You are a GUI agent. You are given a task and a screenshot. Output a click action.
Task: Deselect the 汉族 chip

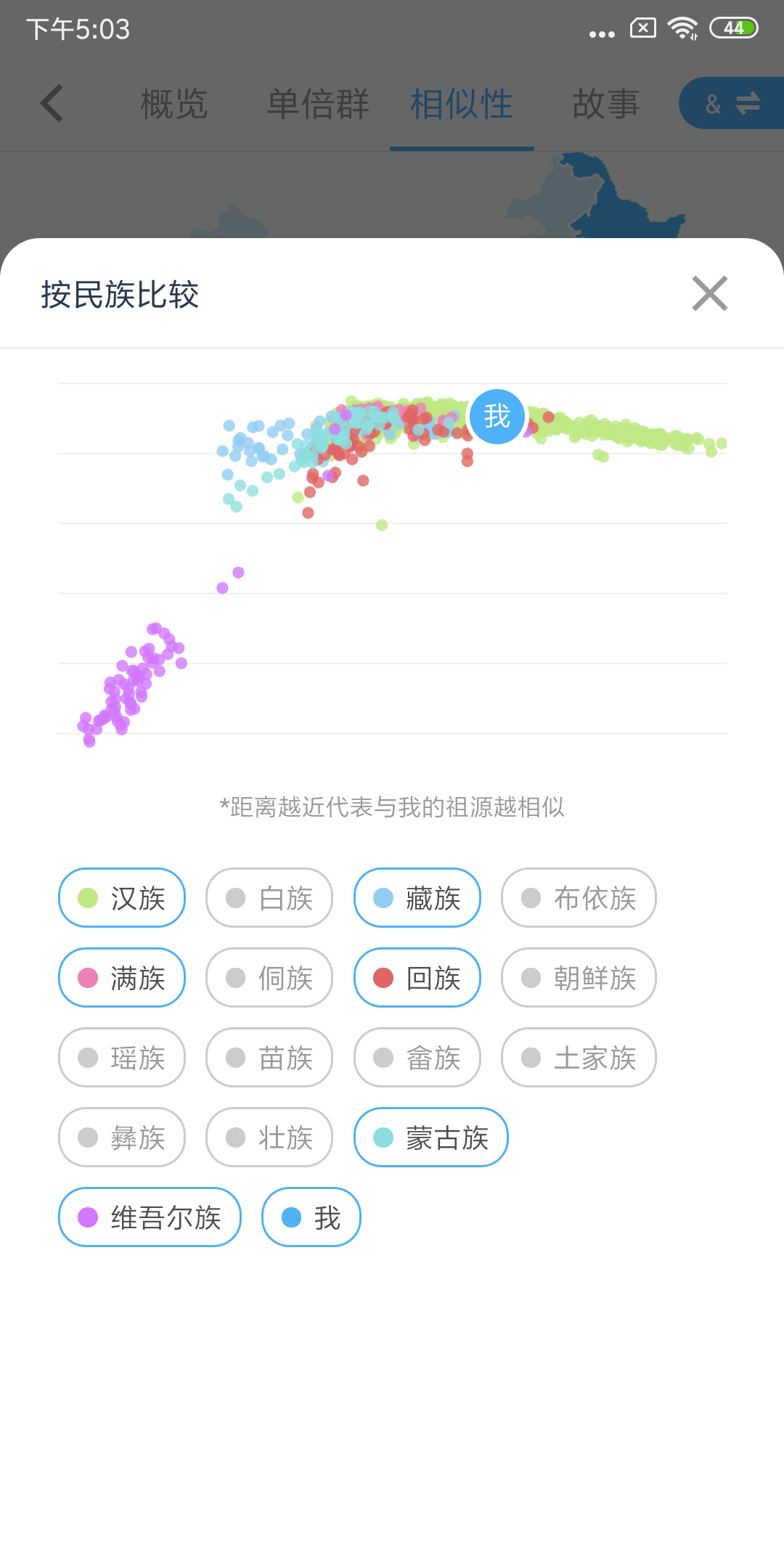click(x=122, y=897)
